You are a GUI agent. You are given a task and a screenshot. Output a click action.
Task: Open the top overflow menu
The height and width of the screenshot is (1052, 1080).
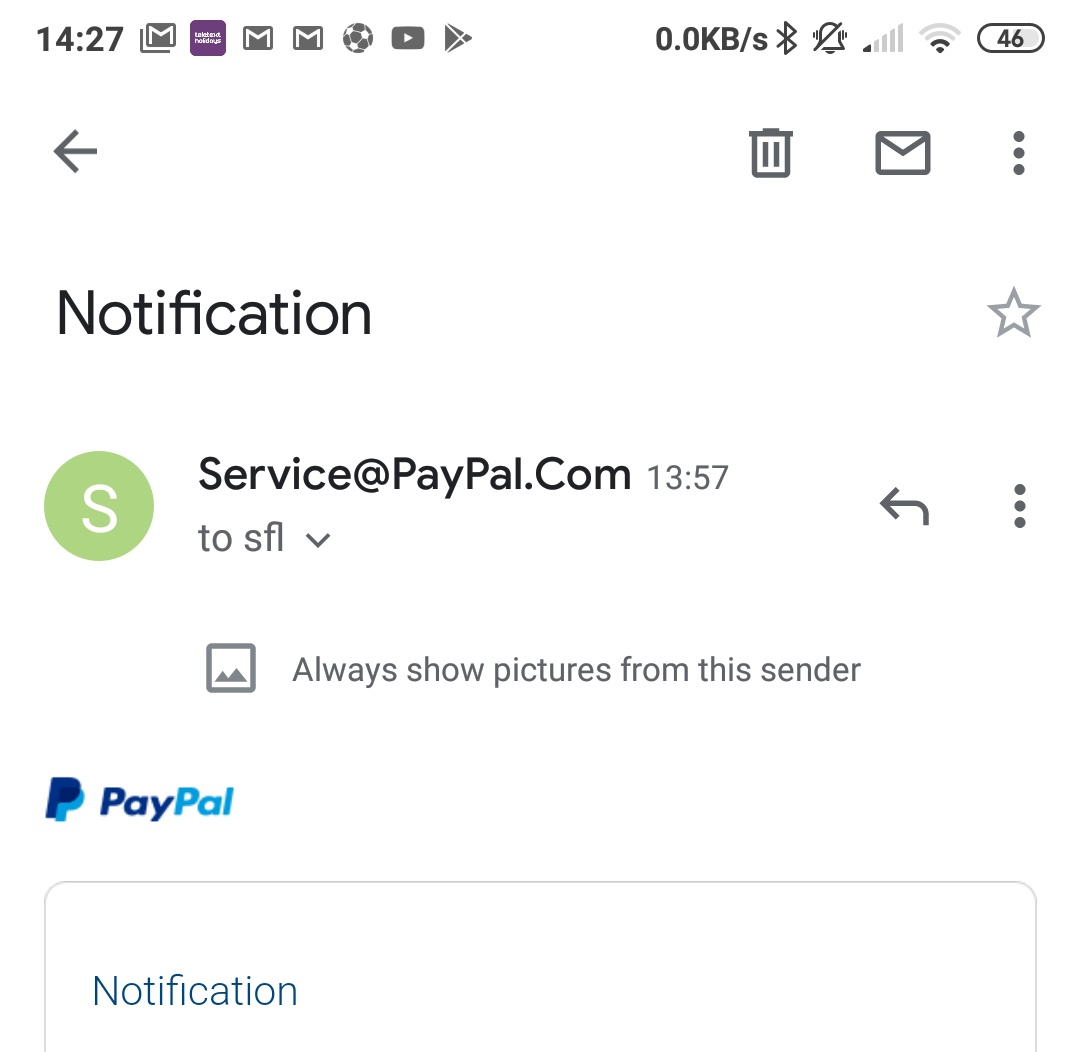[x=1019, y=153]
